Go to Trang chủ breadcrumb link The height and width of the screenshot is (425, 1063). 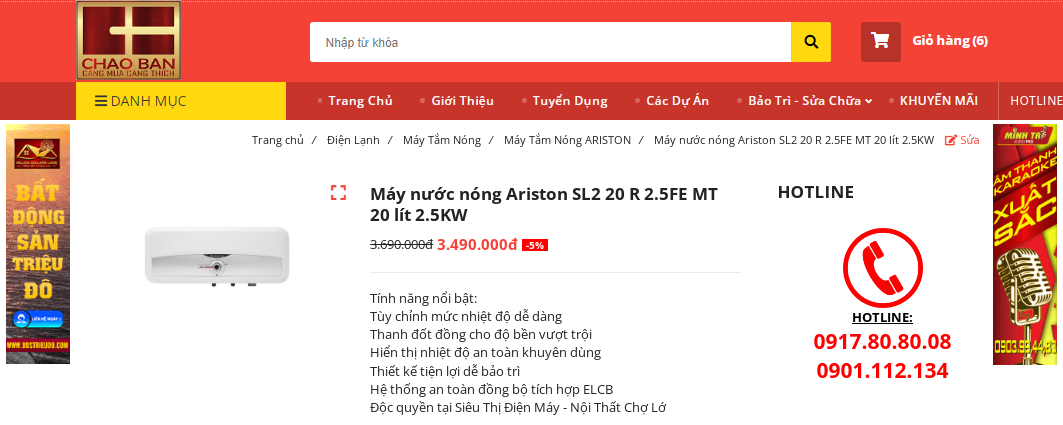click(x=277, y=140)
